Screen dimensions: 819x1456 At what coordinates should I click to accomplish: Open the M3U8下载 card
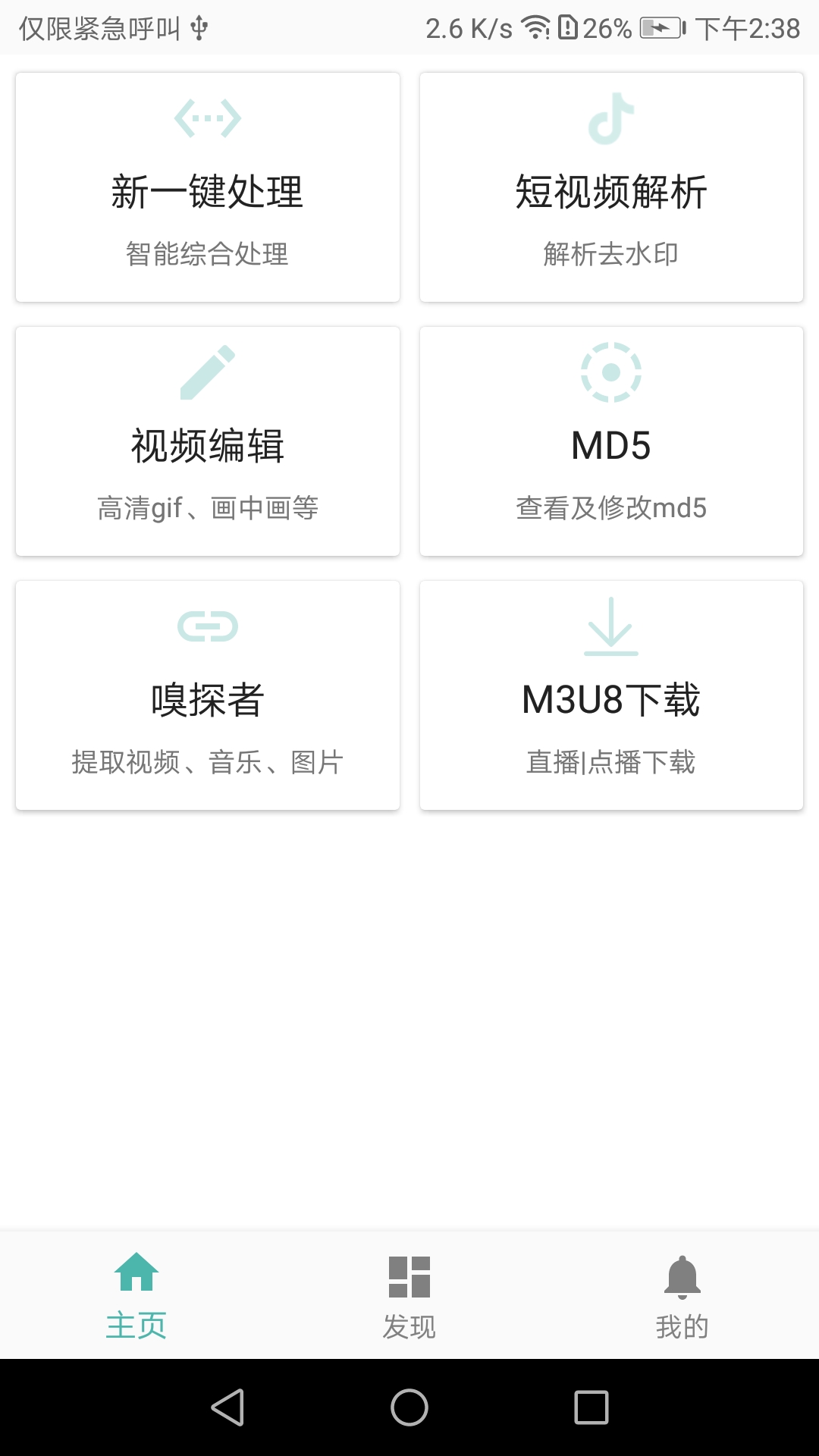click(x=611, y=695)
